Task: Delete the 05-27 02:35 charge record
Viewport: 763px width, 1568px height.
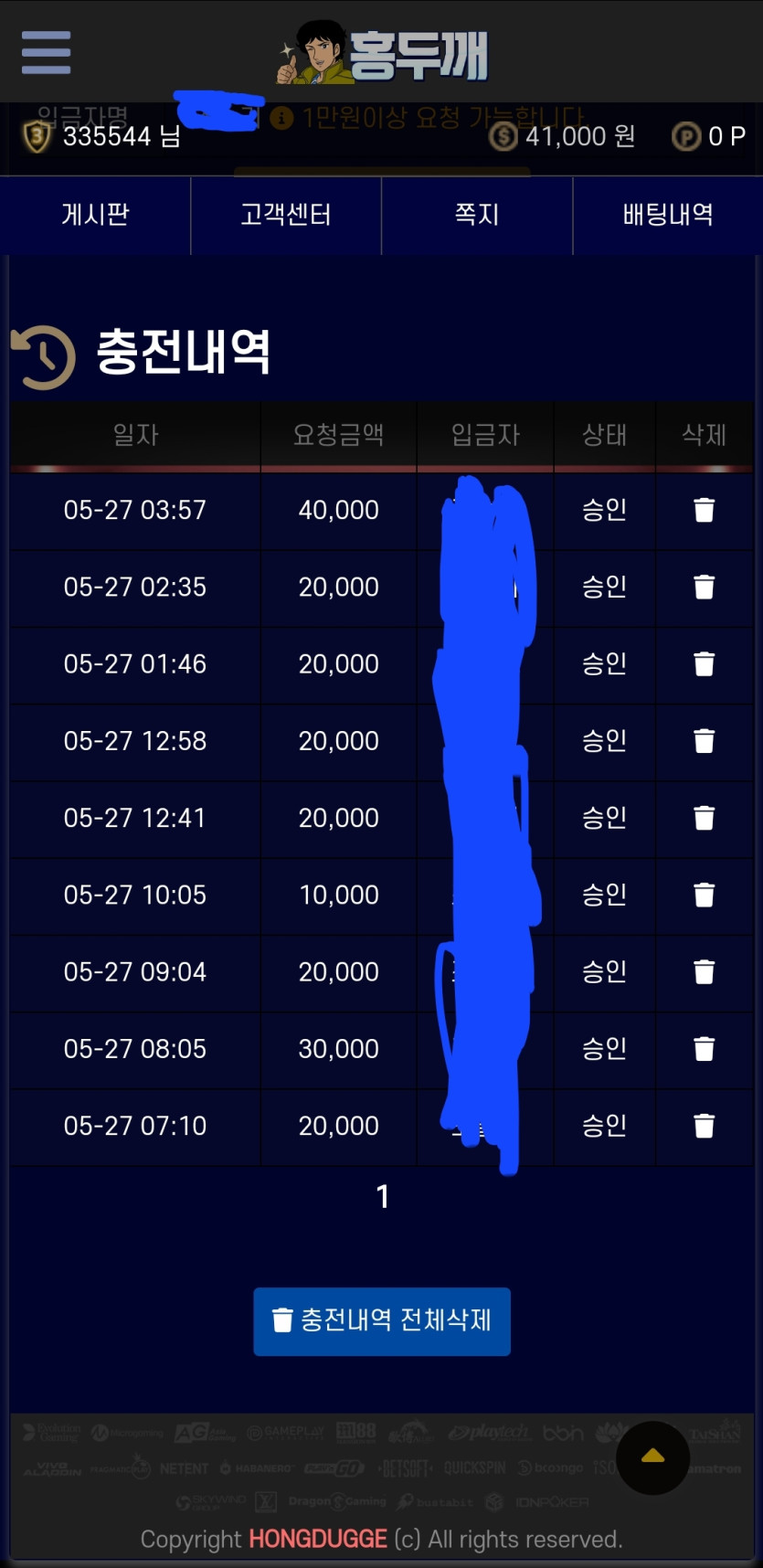Action: coord(704,587)
